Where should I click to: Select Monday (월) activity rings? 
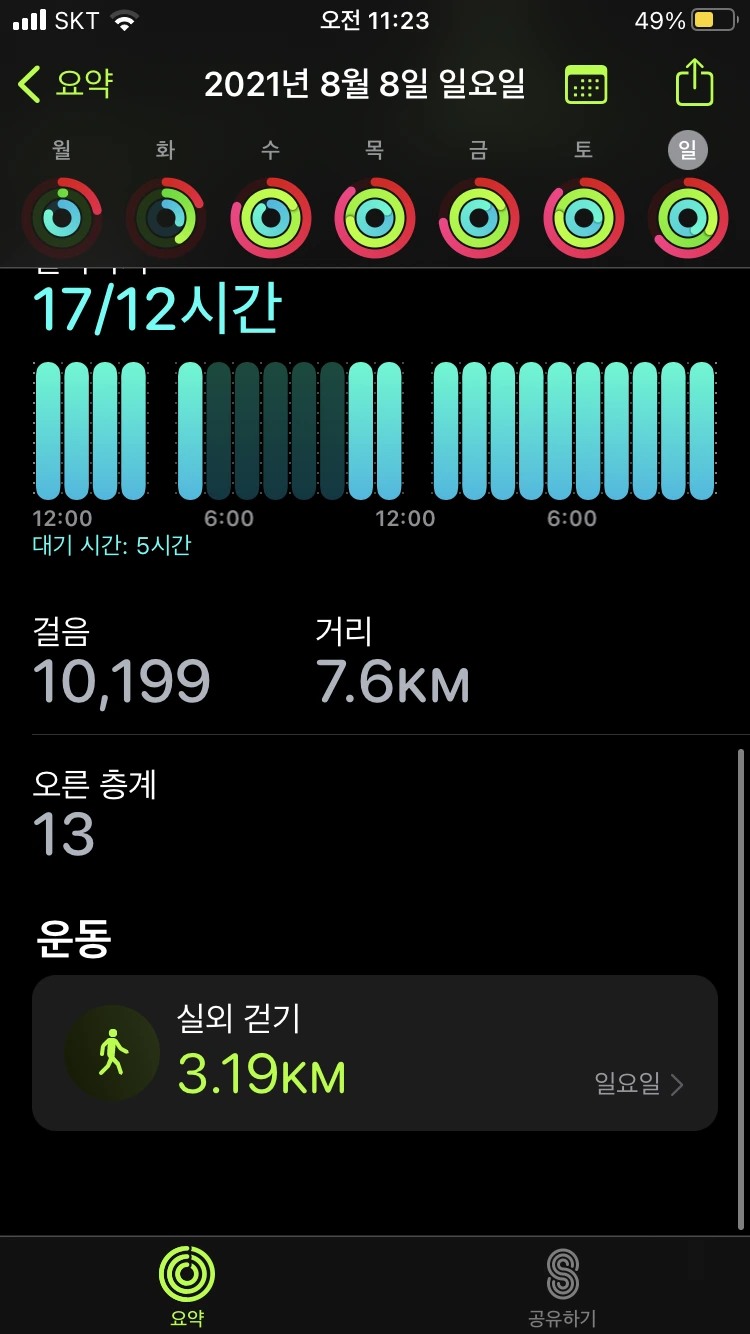tap(62, 217)
